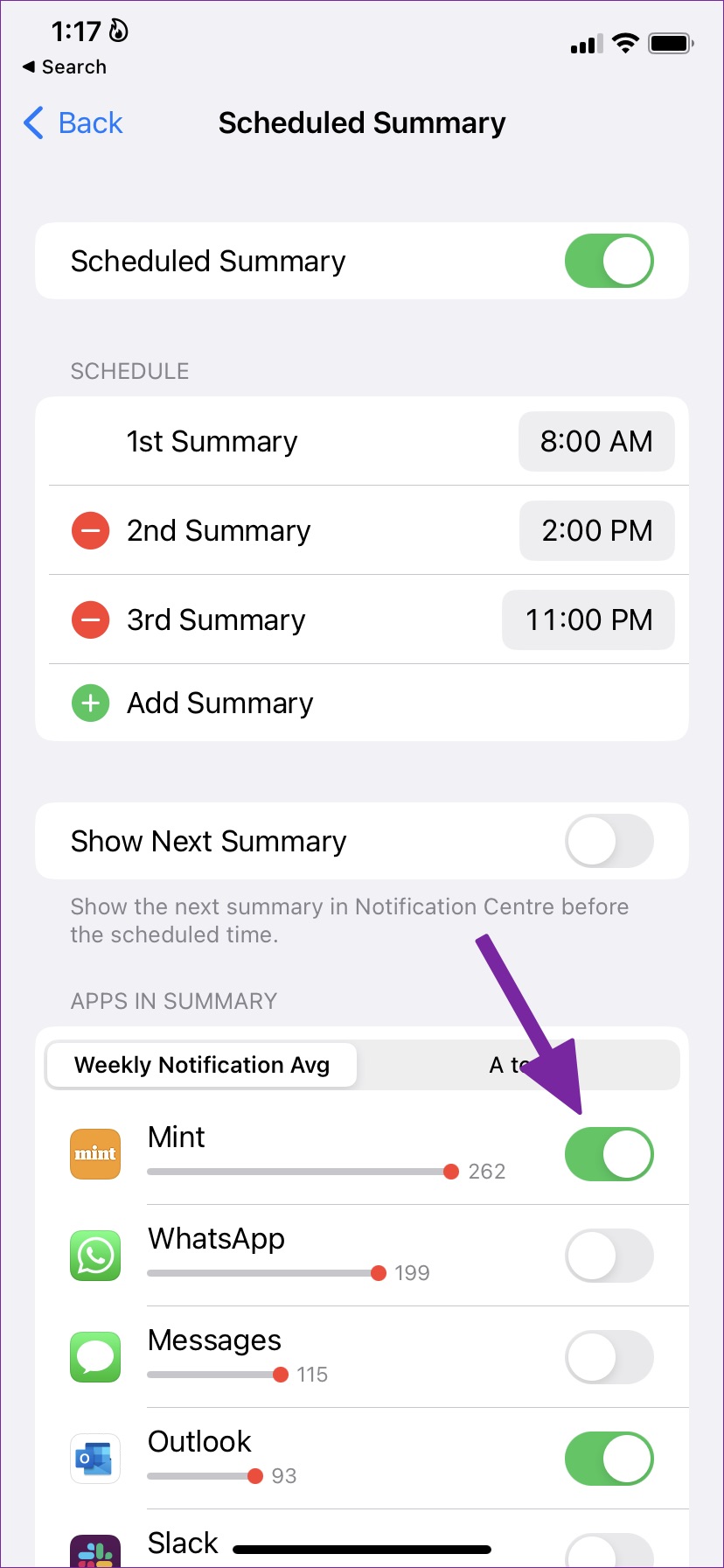Change the 3rd Summary time 11:00 PM

click(588, 620)
